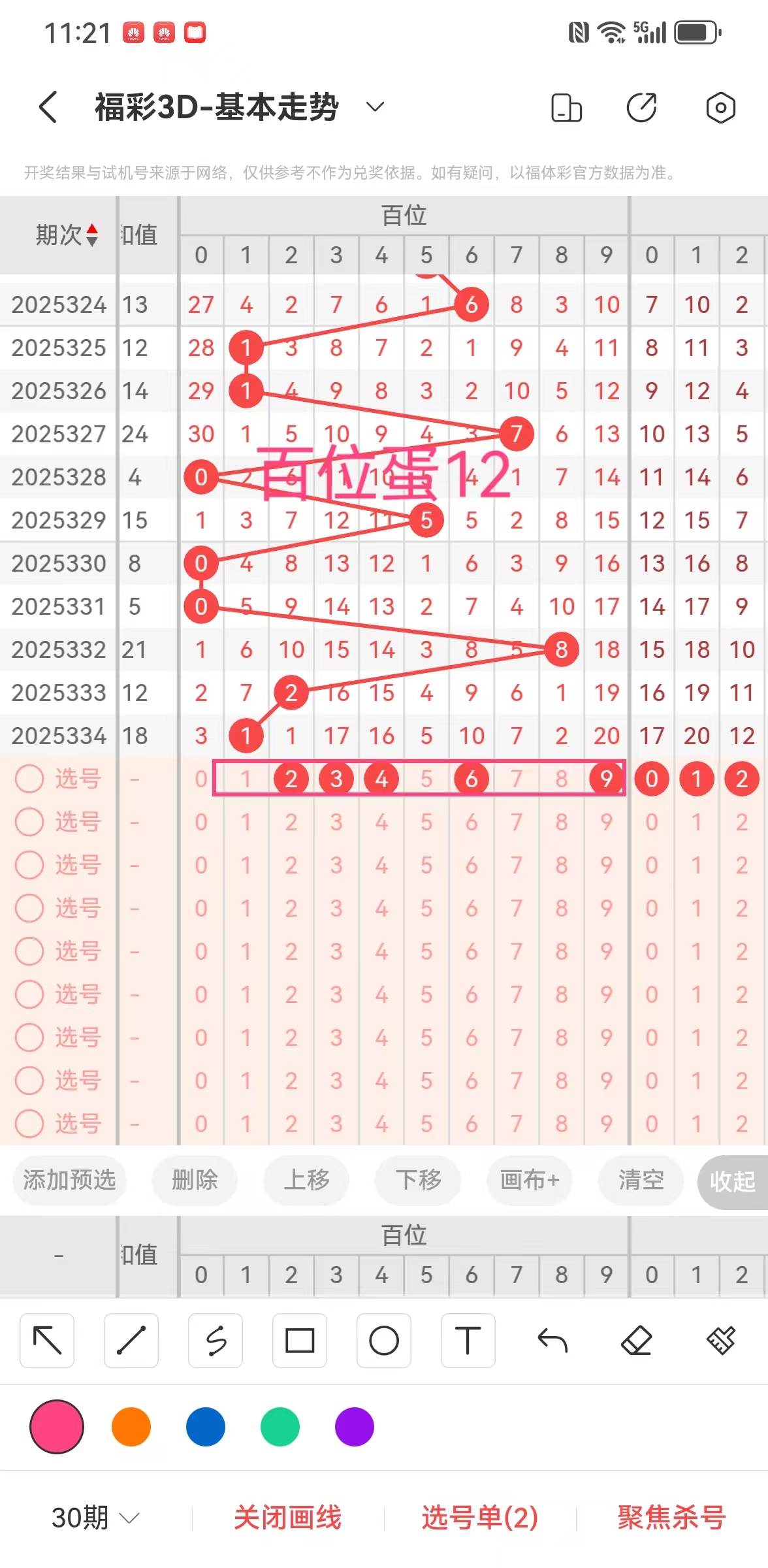The width and height of the screenshot is (768, 1568).
Task: Tap the 画布+ button
Action: click(x=530, y=1180)
